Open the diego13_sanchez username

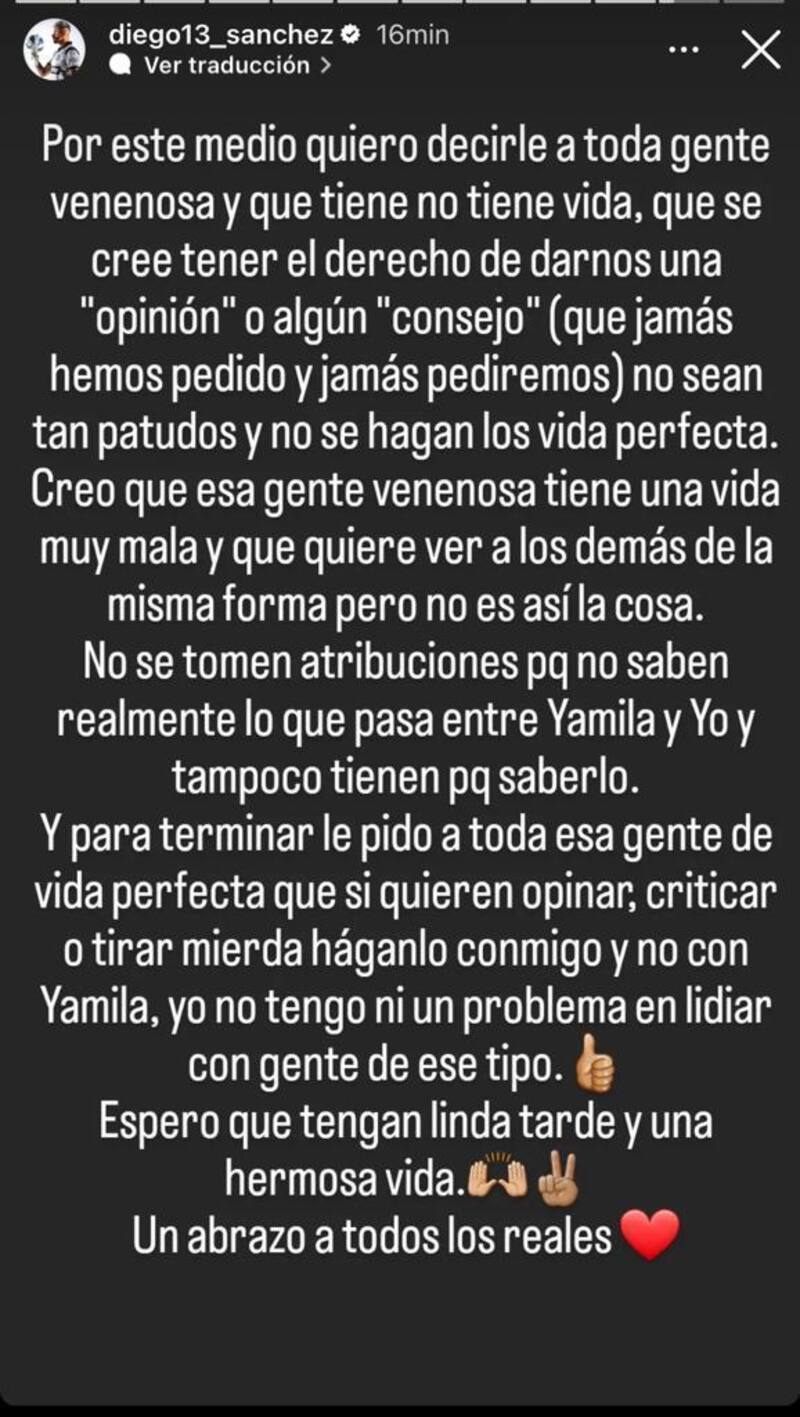(223, 35)
